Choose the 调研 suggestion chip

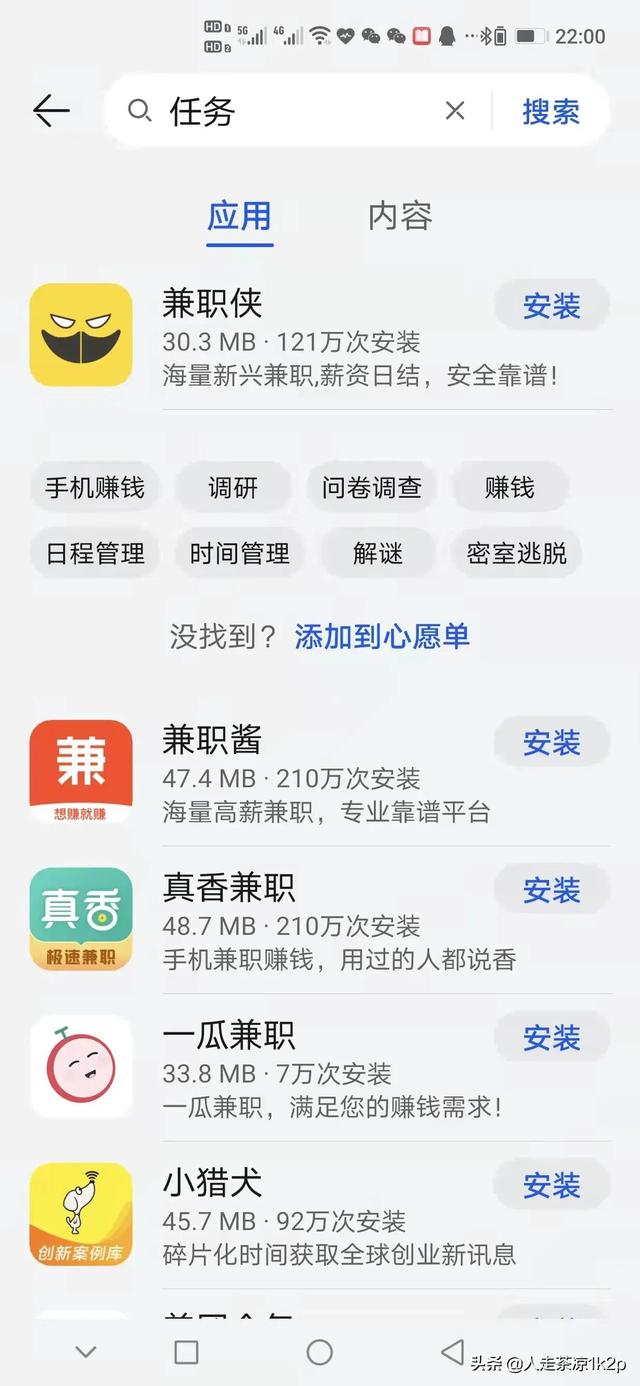233,488
